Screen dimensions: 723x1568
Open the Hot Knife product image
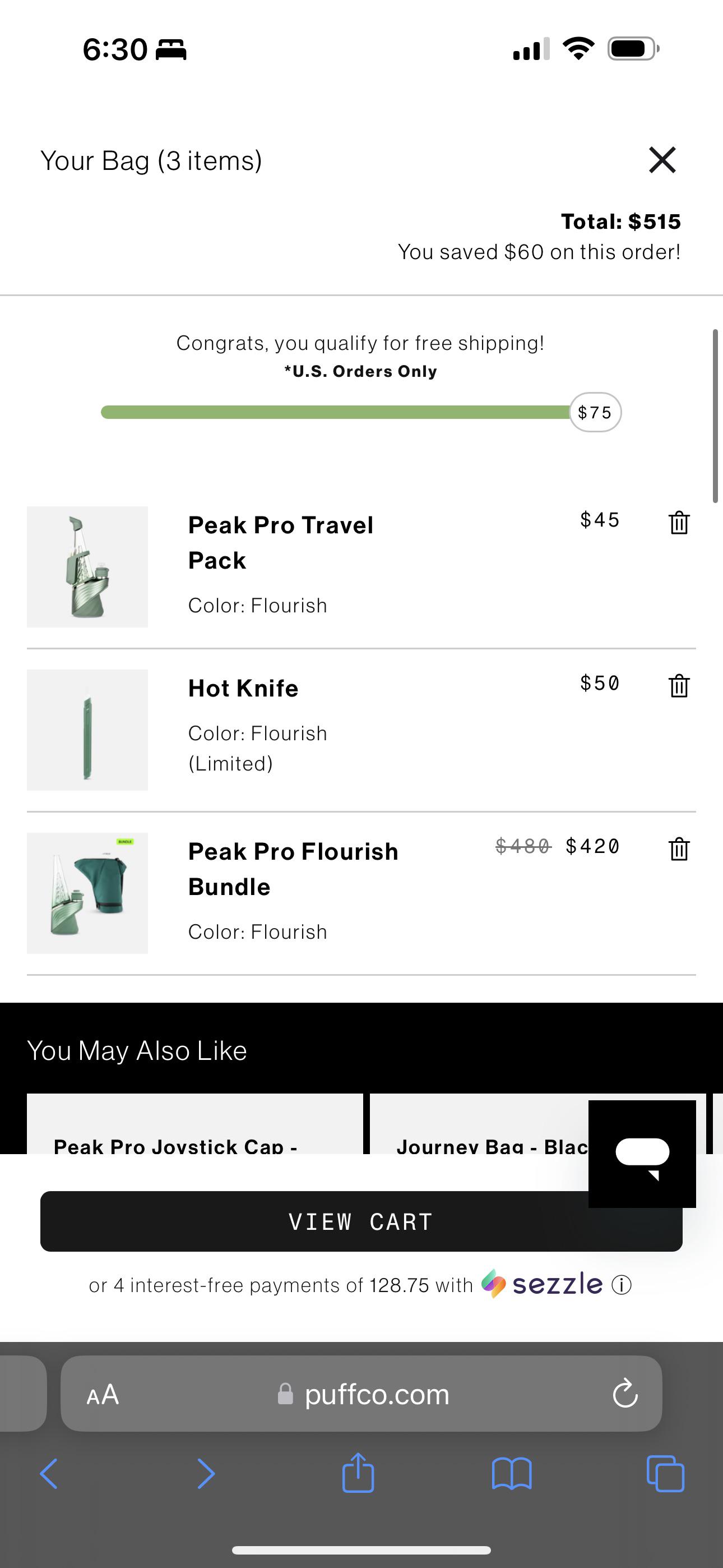point(87,730)
